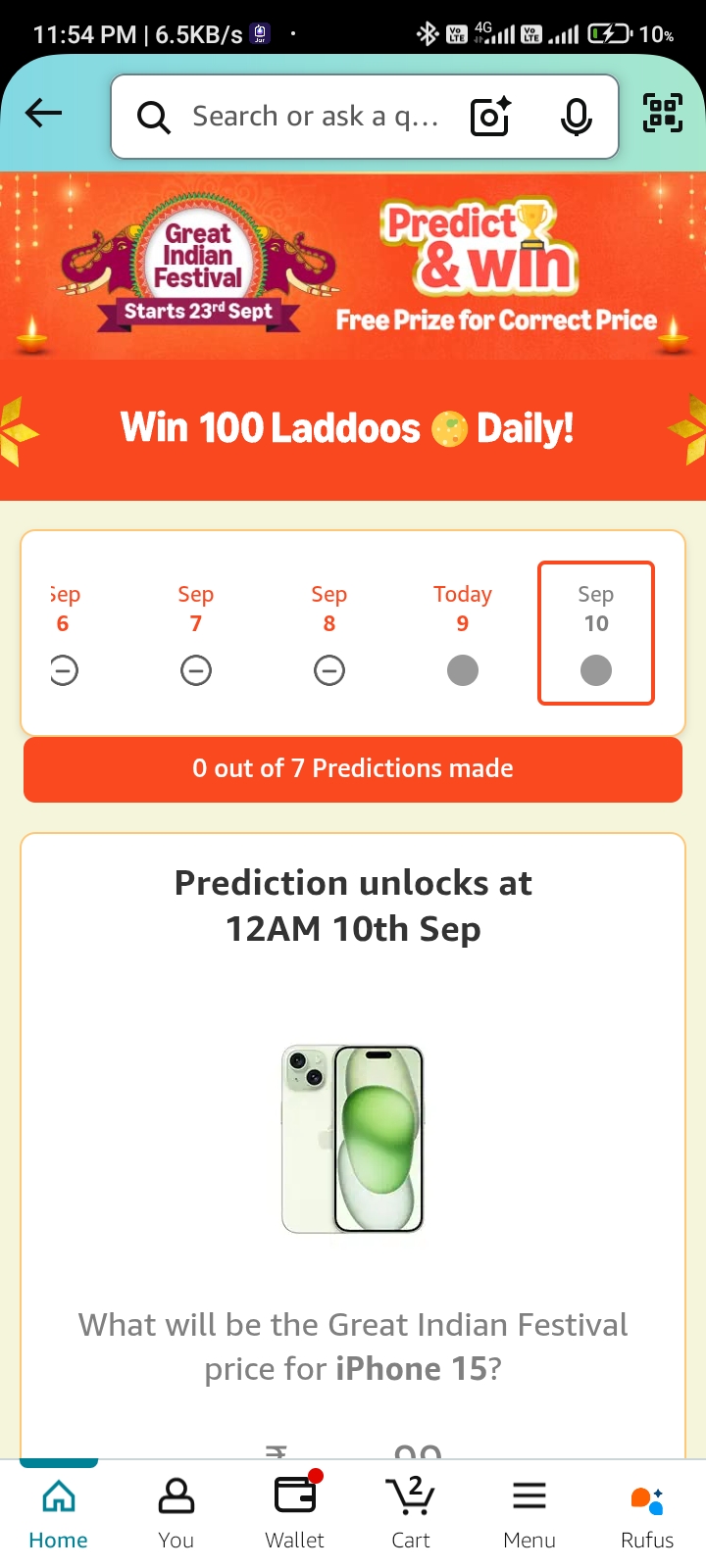Screen dimensions: 706x1568
Task: Select the Sep 10 date
Action: pyautogui.click(x=596, y=633)
